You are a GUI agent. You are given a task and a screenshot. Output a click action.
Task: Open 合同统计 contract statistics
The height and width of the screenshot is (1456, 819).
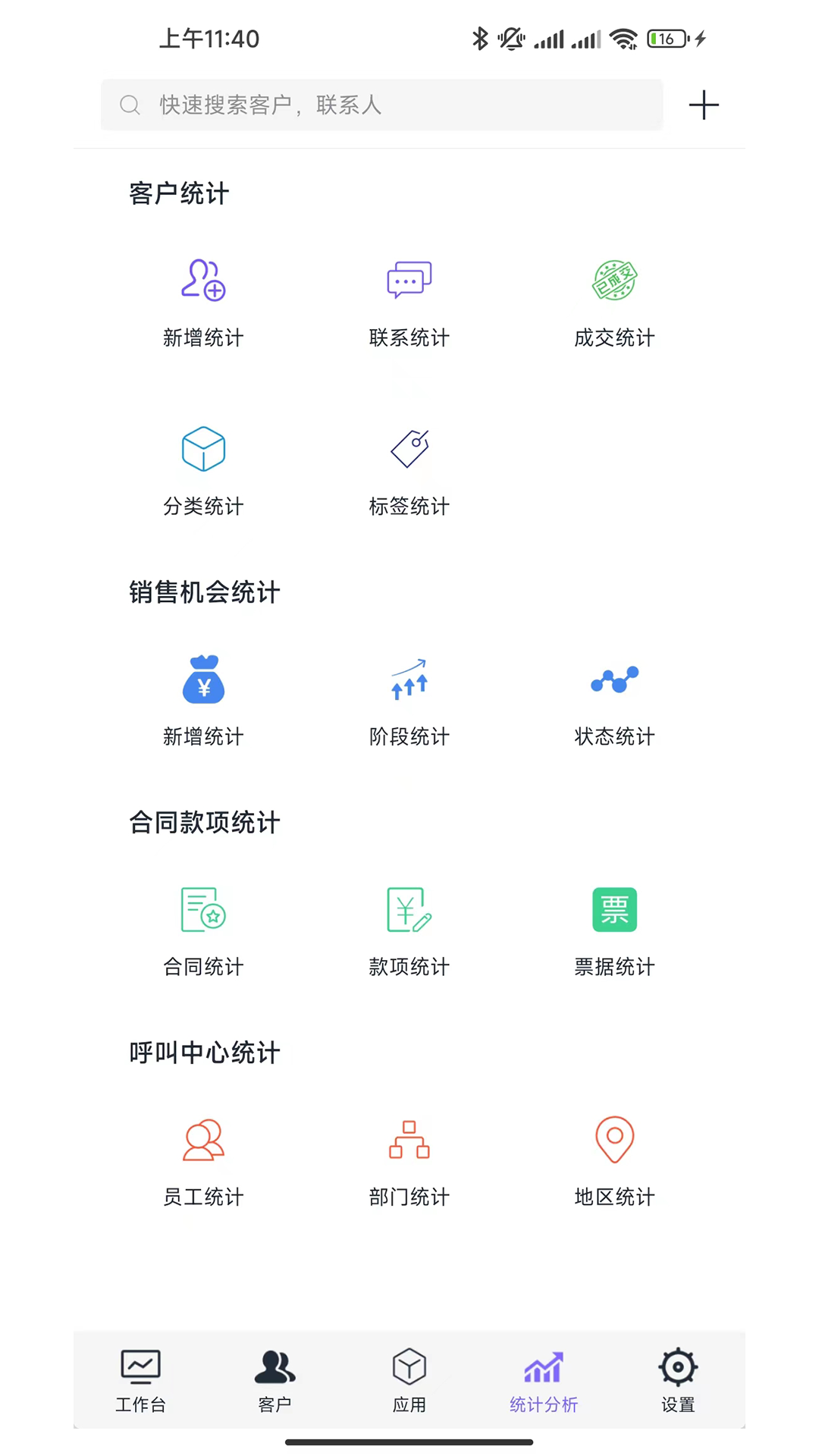click(x=202, y=933)
